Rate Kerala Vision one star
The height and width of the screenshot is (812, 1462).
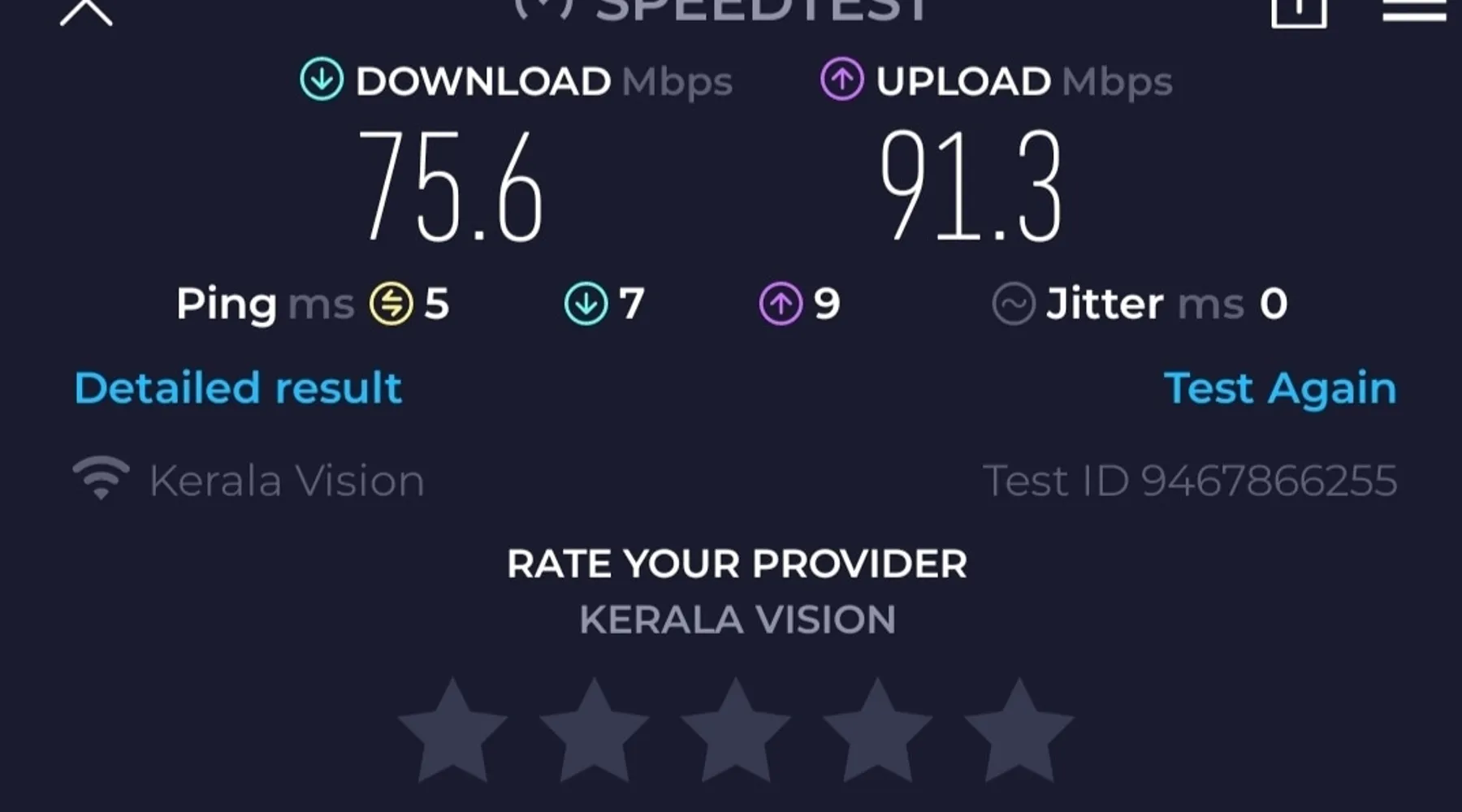(452, 732)
